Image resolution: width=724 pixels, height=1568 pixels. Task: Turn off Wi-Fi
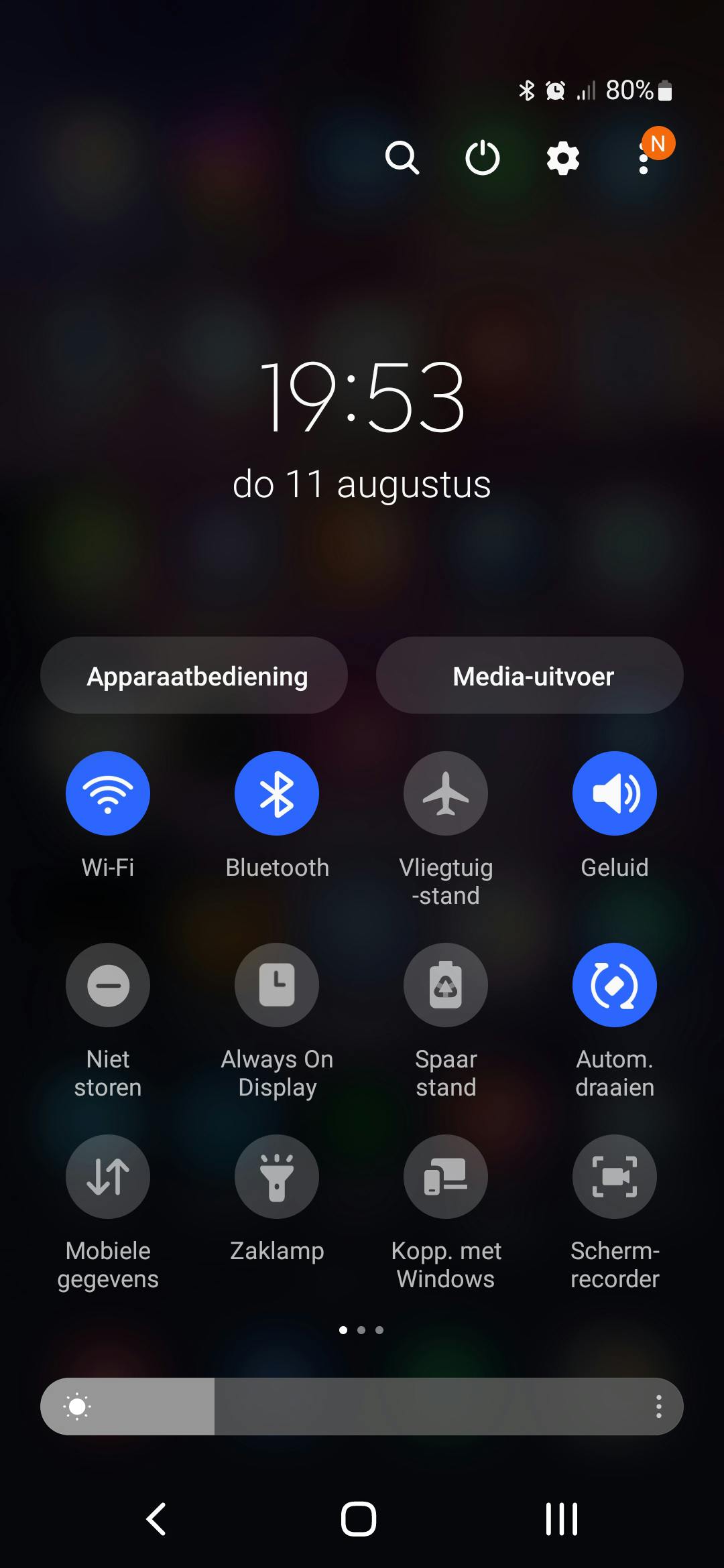108,793
